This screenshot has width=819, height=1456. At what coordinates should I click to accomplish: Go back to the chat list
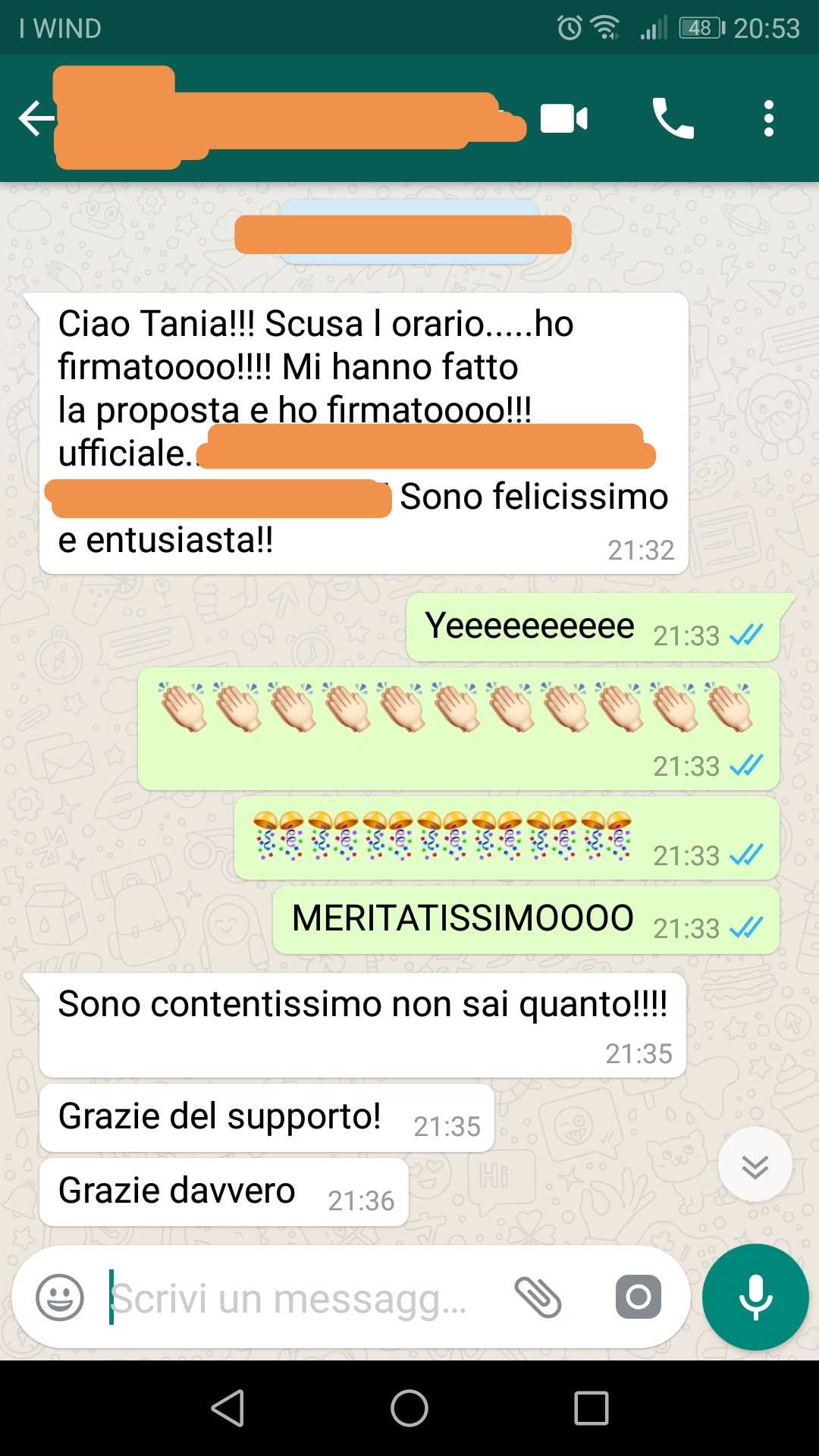point(36,119)
